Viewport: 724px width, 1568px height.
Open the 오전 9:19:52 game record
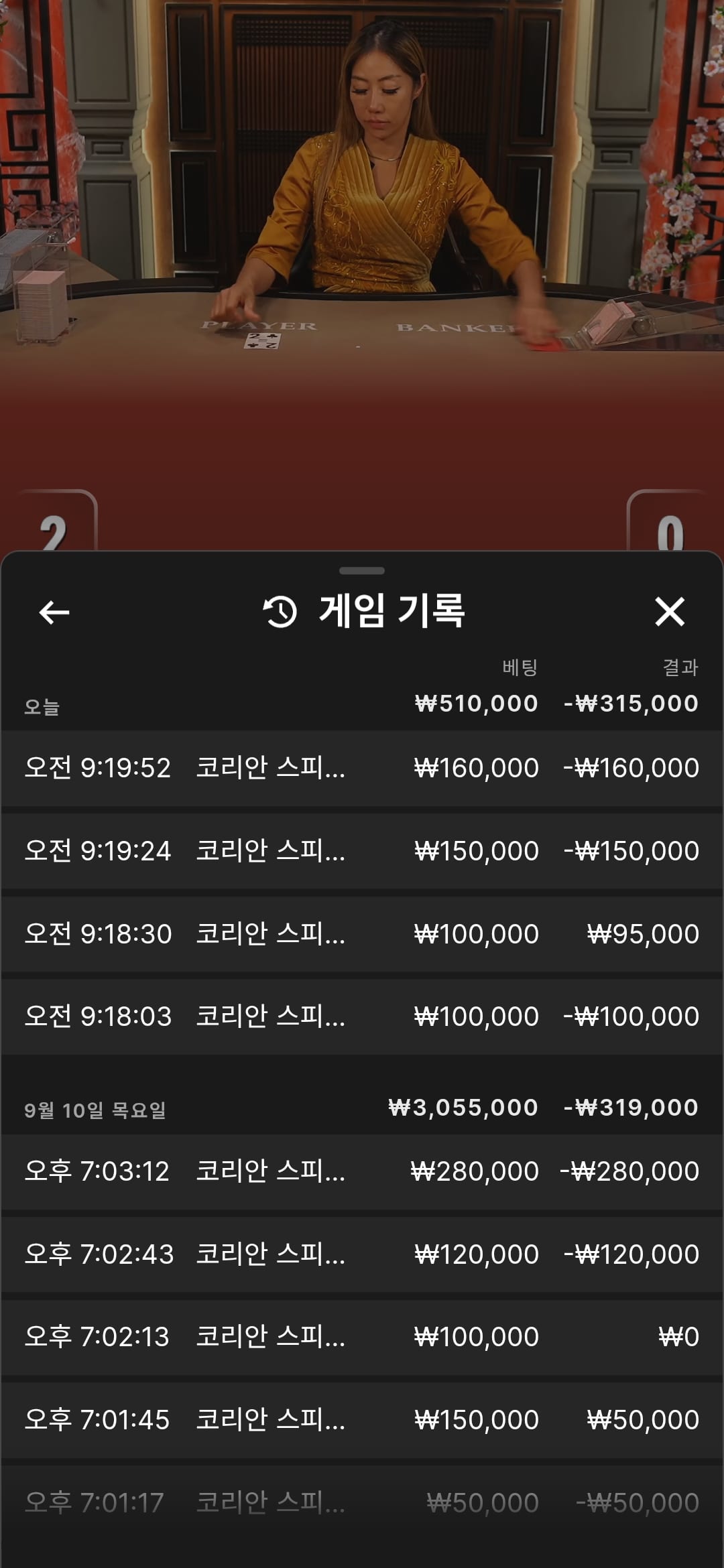click(362, 768)
